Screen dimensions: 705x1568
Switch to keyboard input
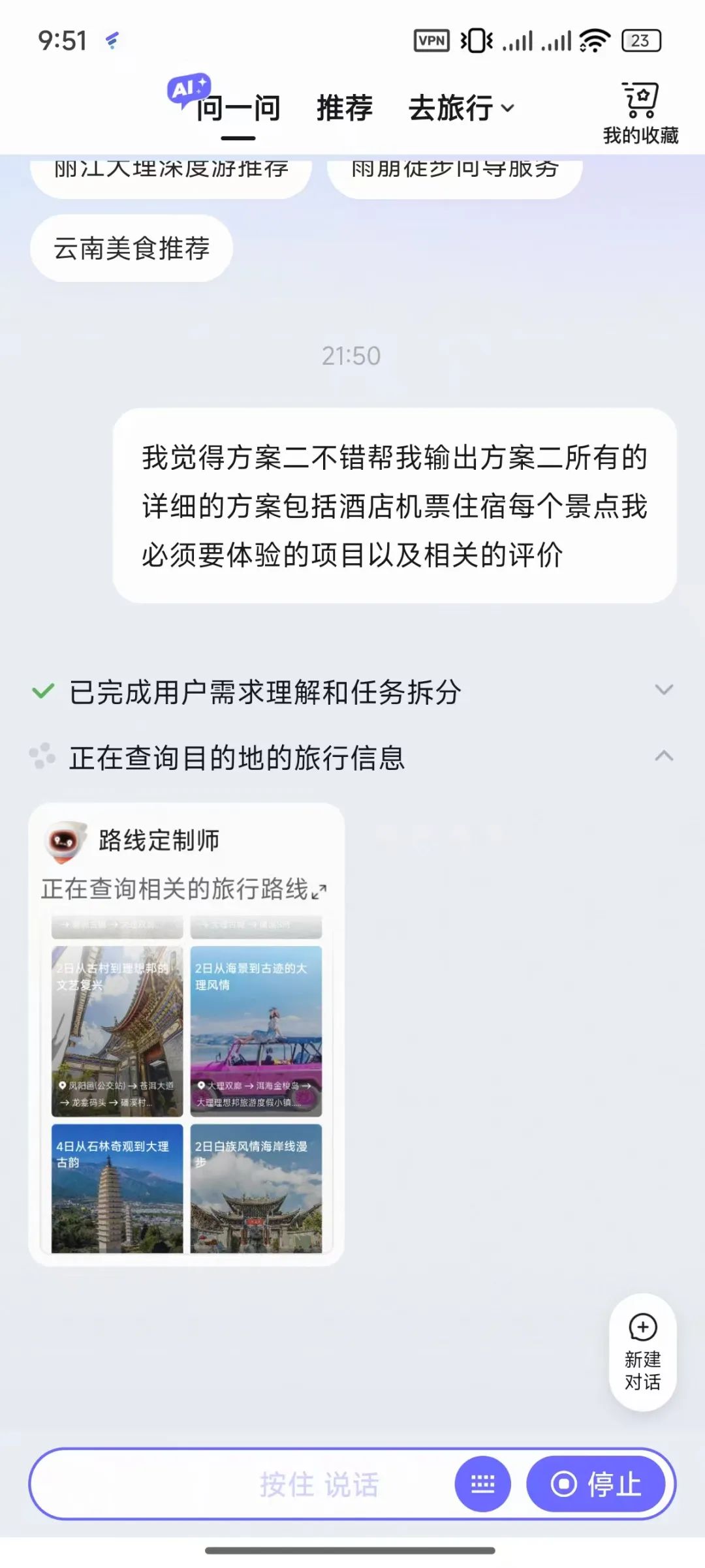(482, 1484)
